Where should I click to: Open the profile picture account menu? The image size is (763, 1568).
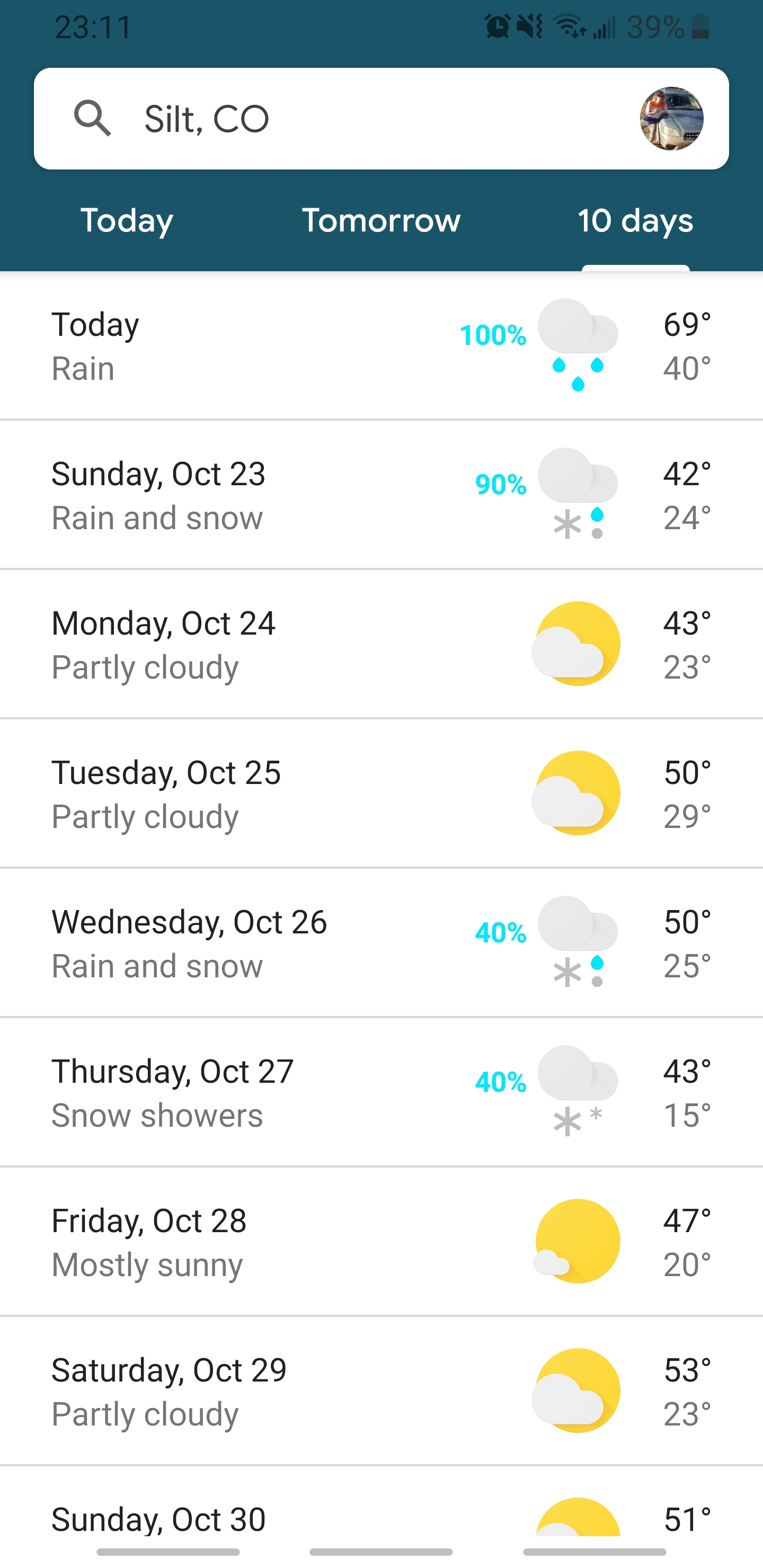[x=672, y=119]
